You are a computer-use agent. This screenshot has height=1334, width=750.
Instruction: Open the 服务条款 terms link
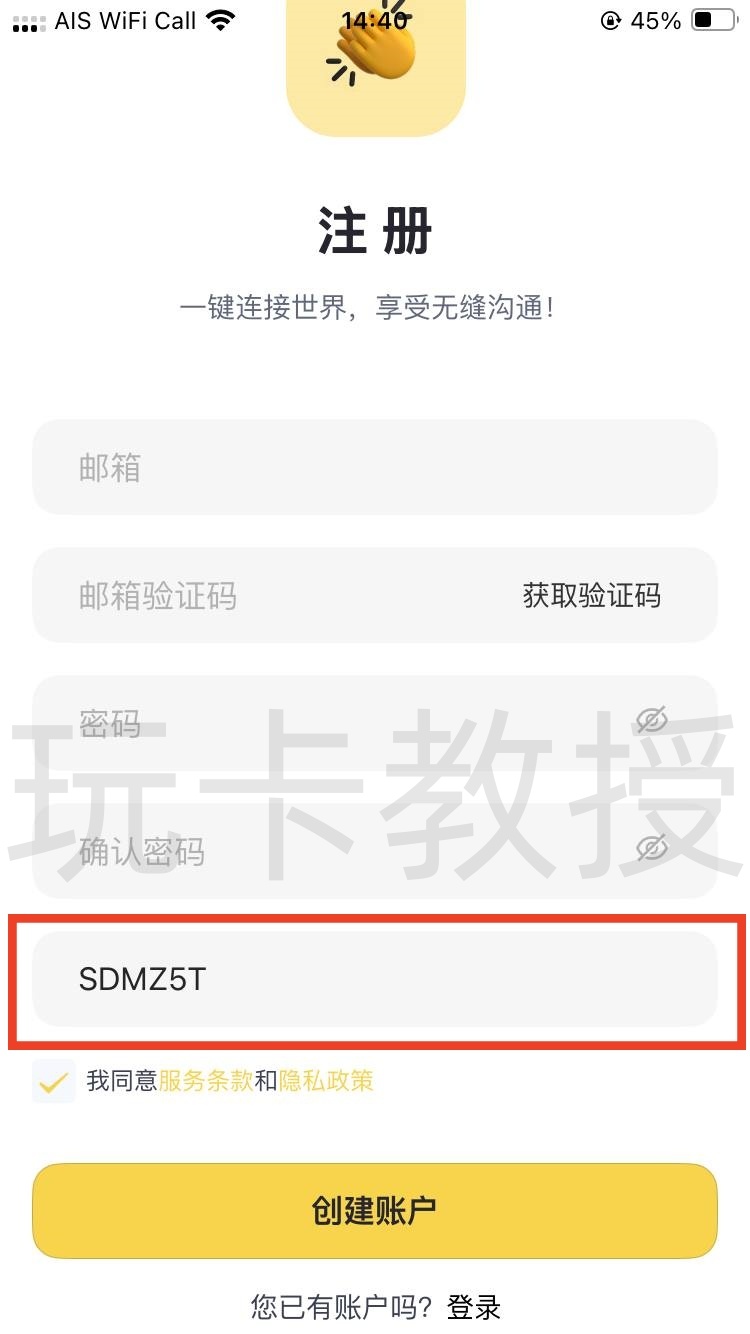(205, 1081)
